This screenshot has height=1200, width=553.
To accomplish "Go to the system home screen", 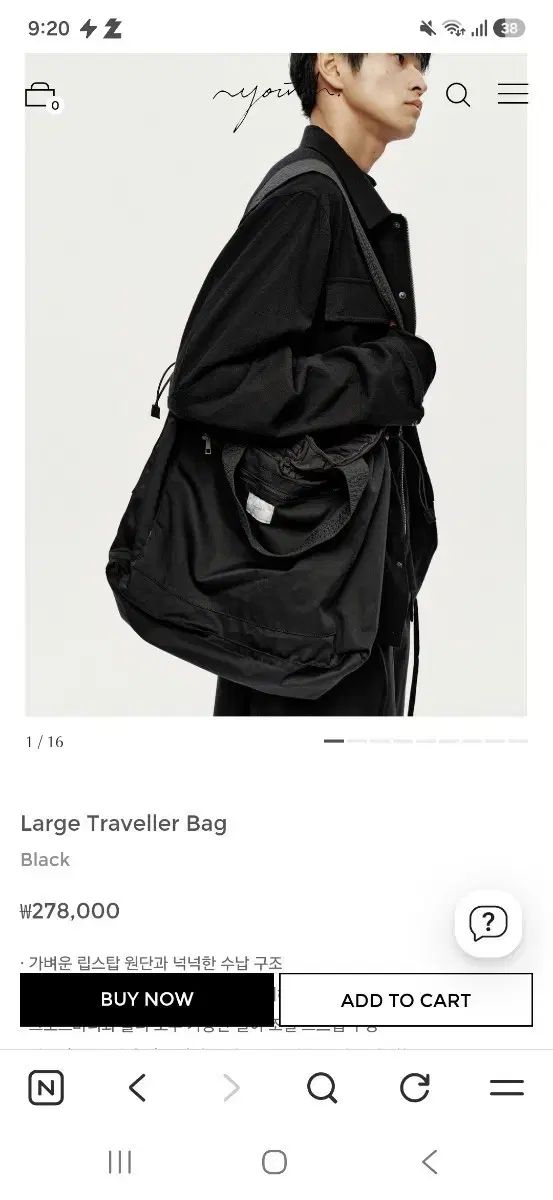I will (x=275, y=1162).
